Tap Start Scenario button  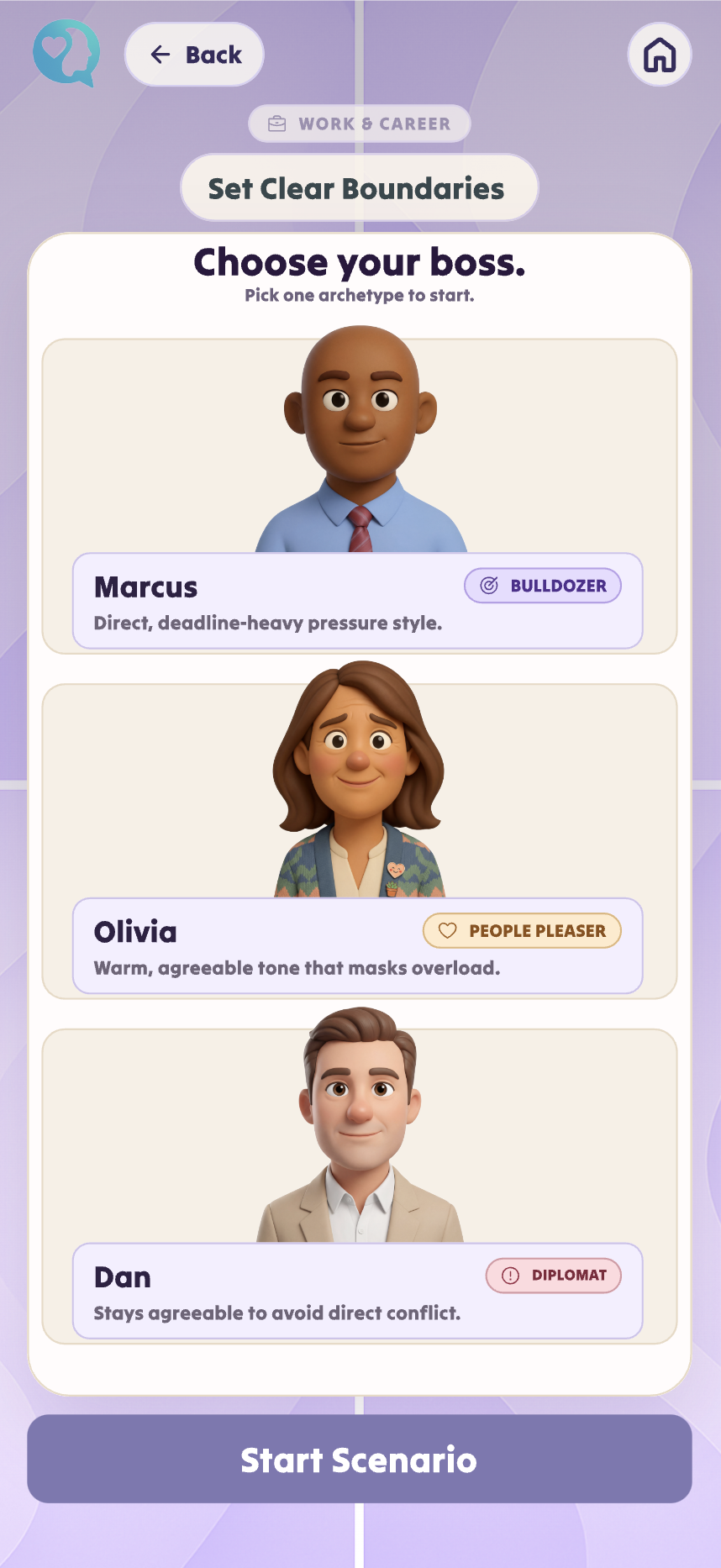tap(360, 1459)
